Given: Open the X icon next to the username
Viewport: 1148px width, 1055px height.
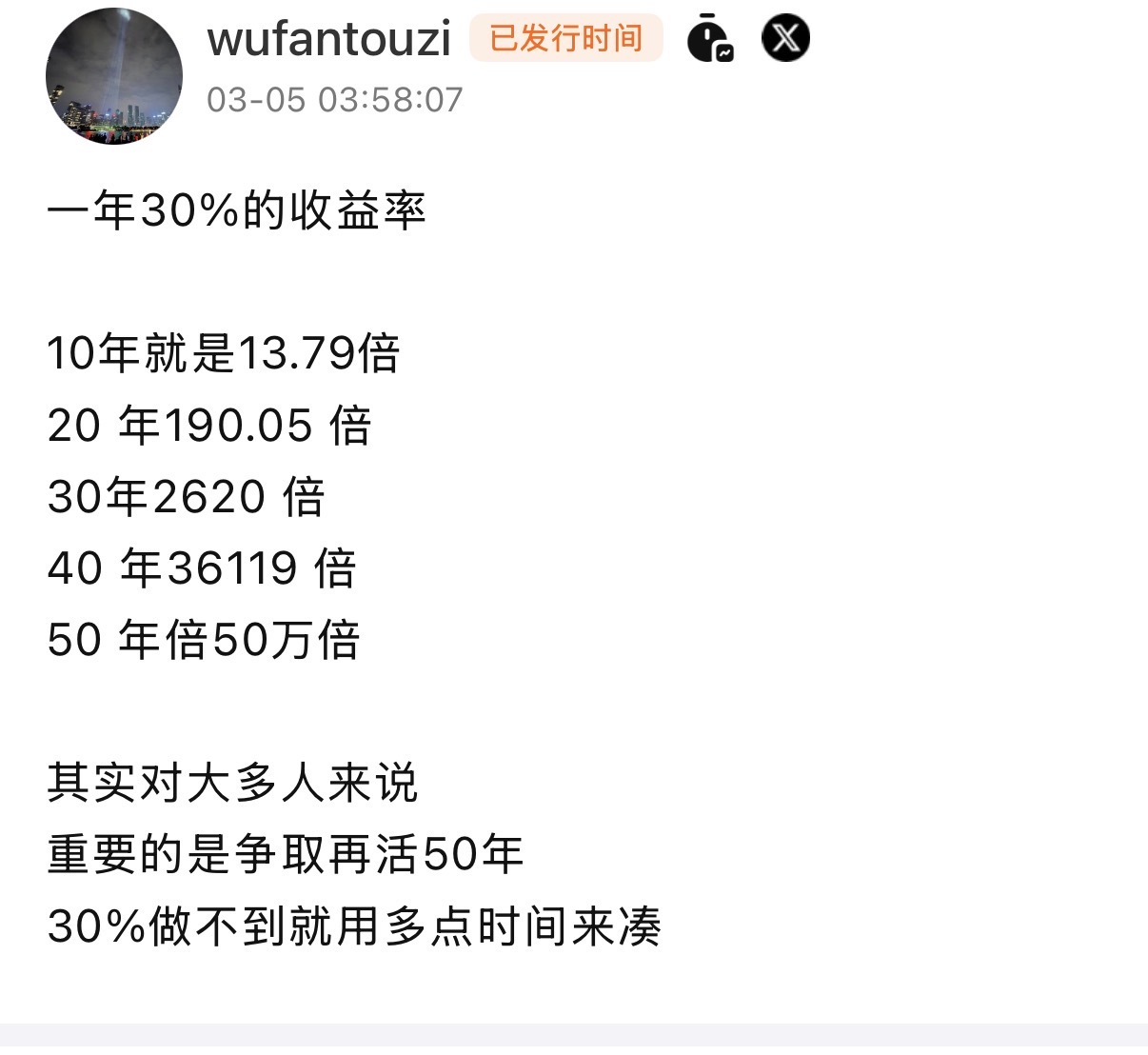Looking at the screenshot, I should tap(785, 38).
